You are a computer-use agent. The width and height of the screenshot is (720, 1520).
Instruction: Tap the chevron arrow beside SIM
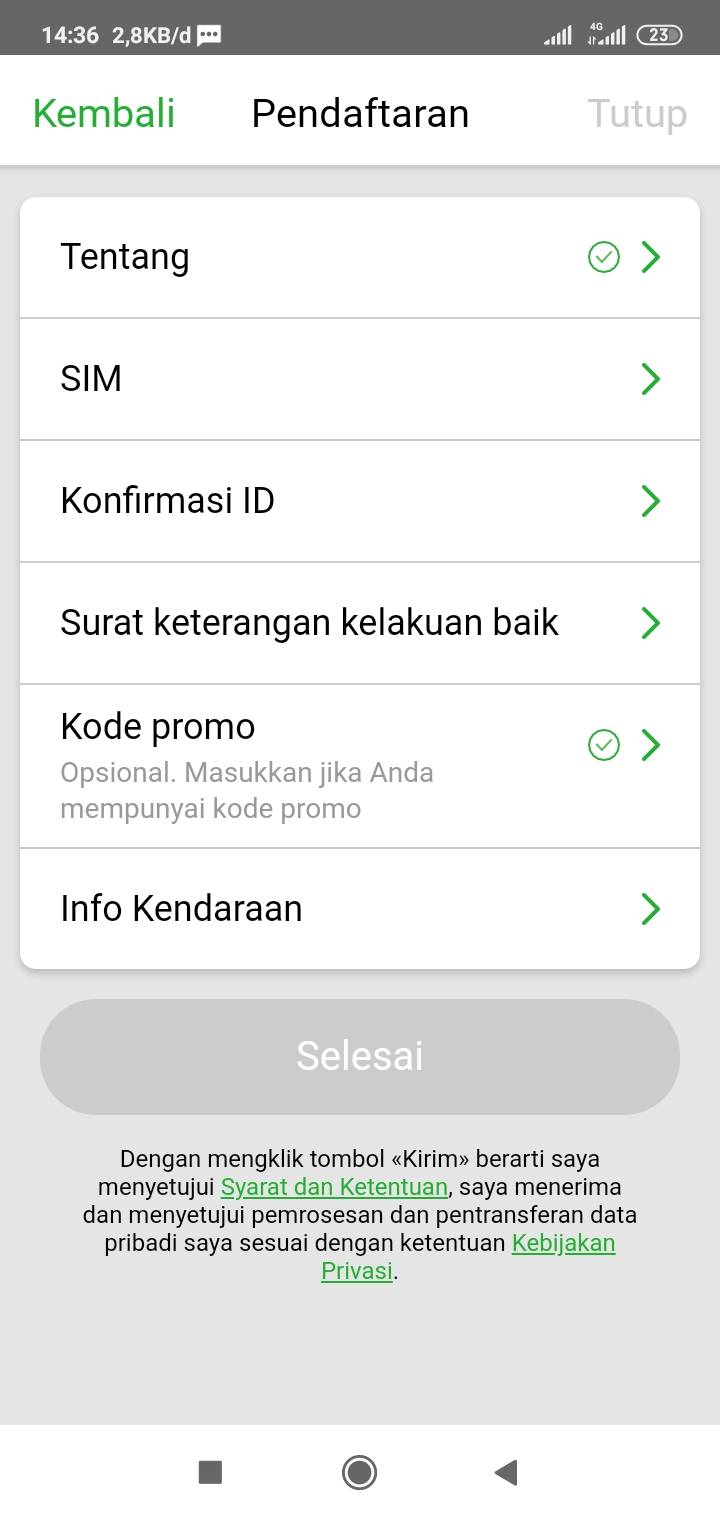[651, 379]
